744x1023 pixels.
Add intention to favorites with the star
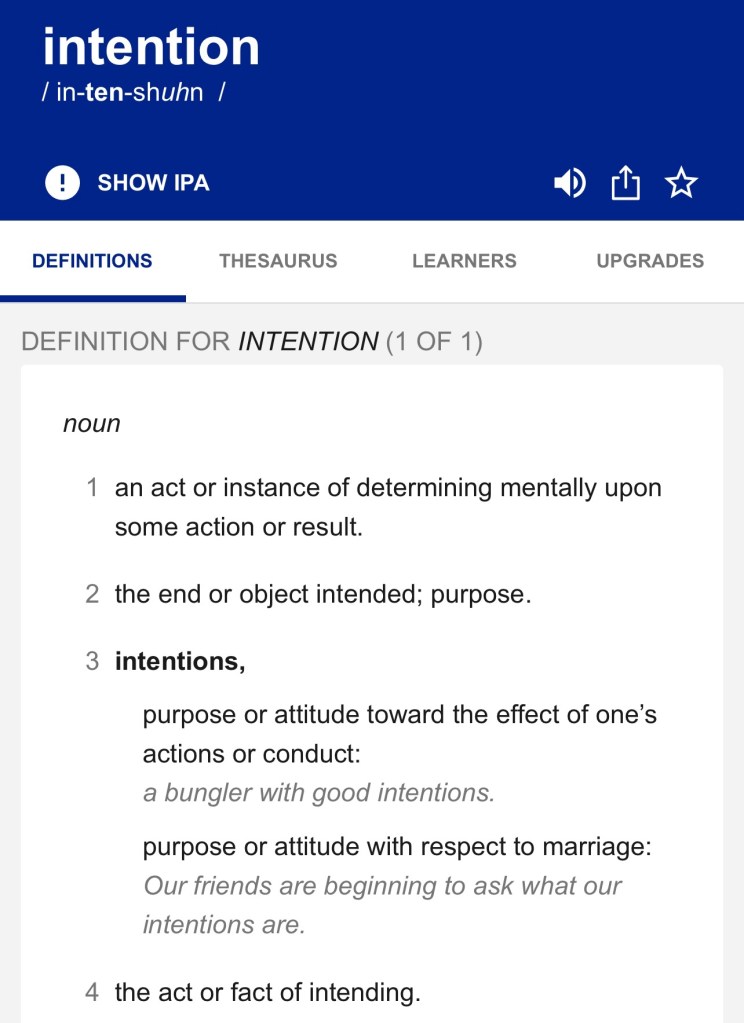pos(682,183)
